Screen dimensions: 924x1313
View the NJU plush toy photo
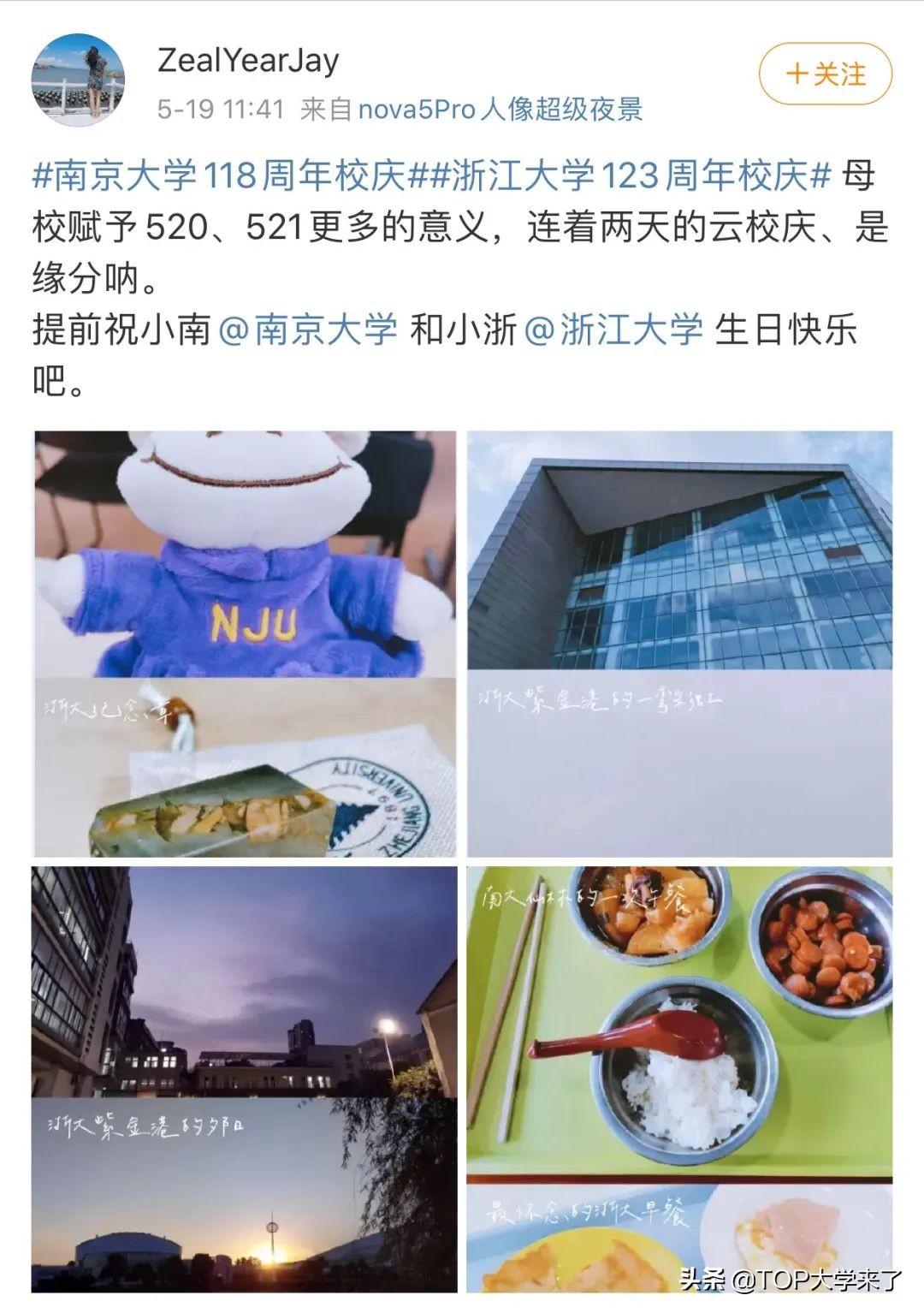click(x=245, y=642)
